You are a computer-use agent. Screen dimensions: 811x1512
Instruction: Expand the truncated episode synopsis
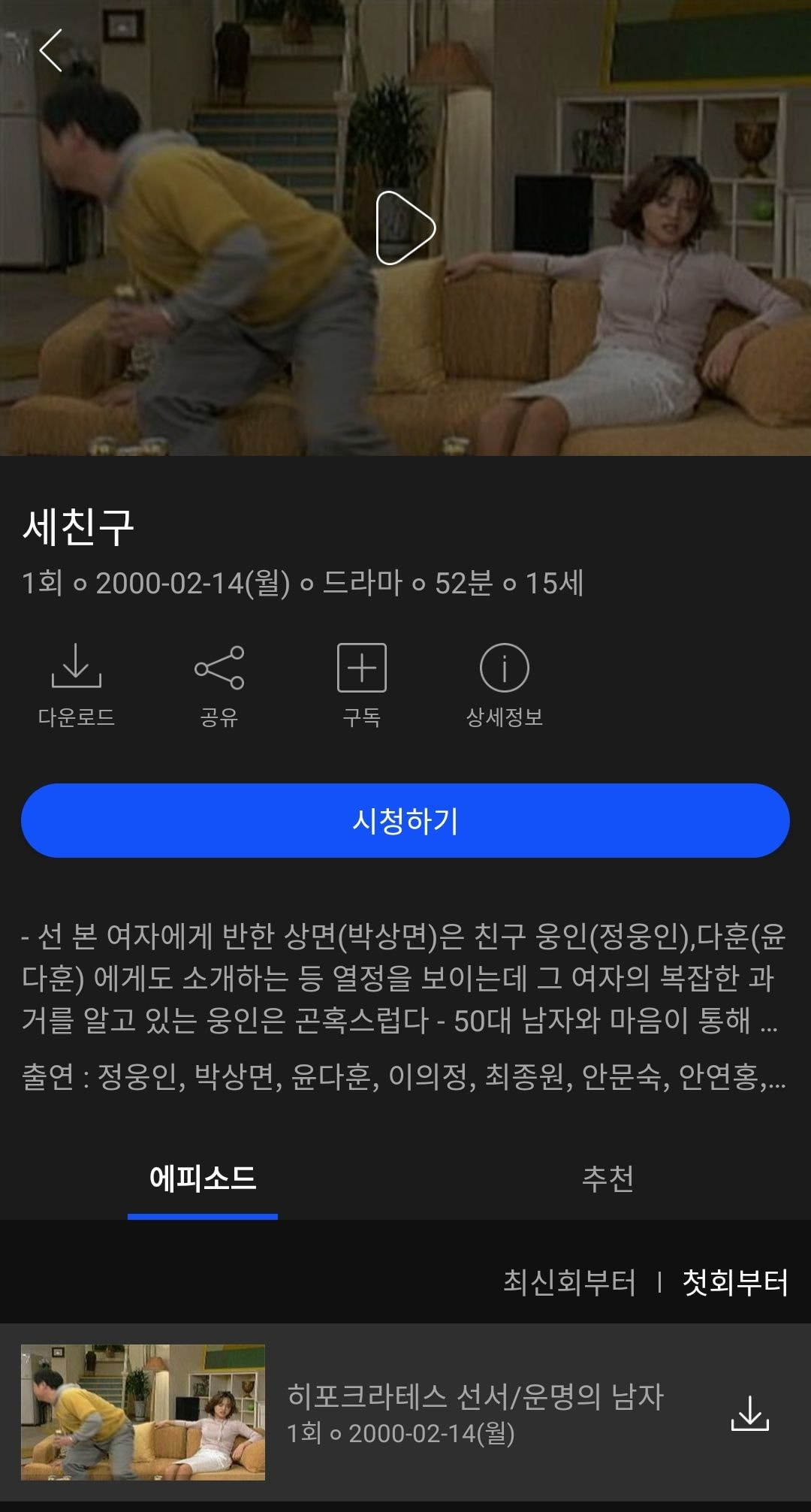767,1022
